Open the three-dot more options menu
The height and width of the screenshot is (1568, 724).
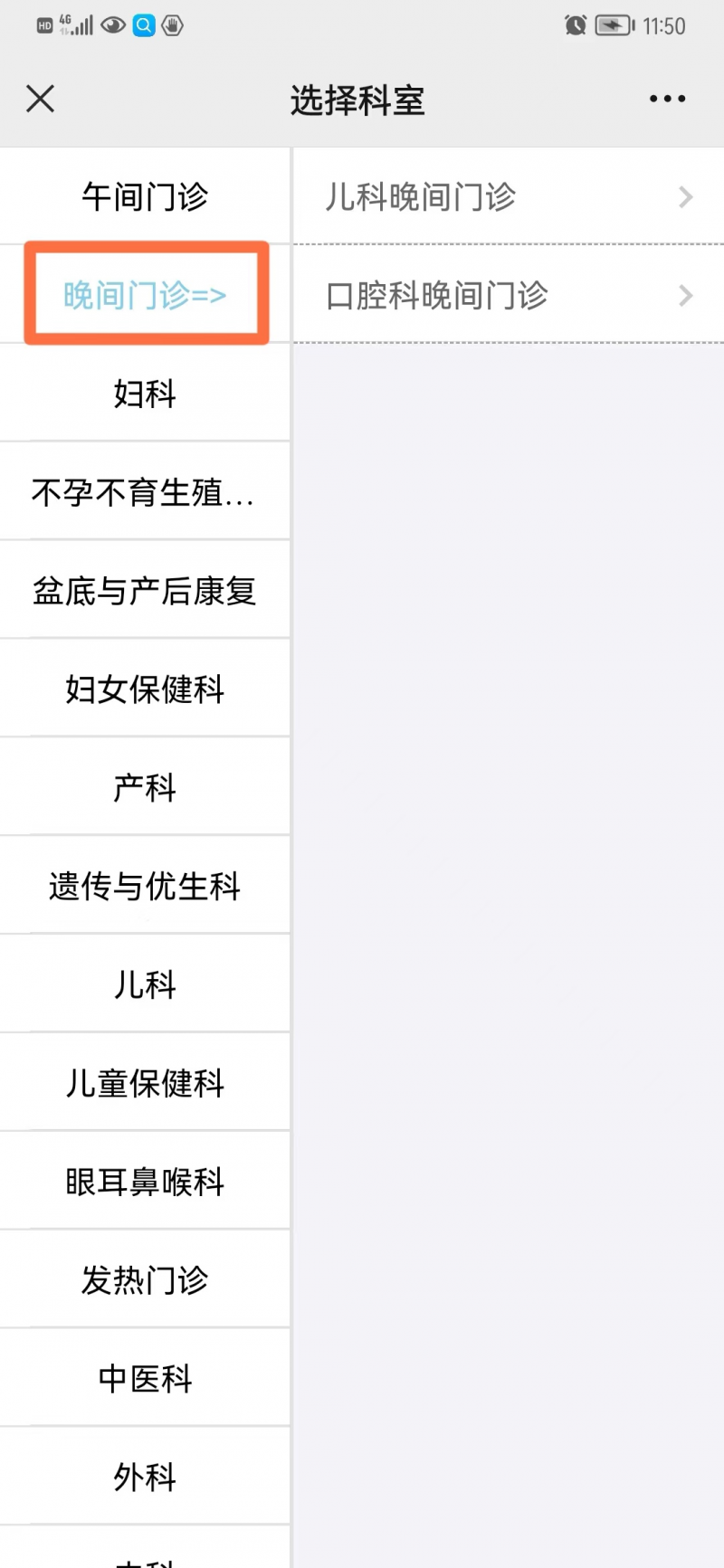click(667, 99)
